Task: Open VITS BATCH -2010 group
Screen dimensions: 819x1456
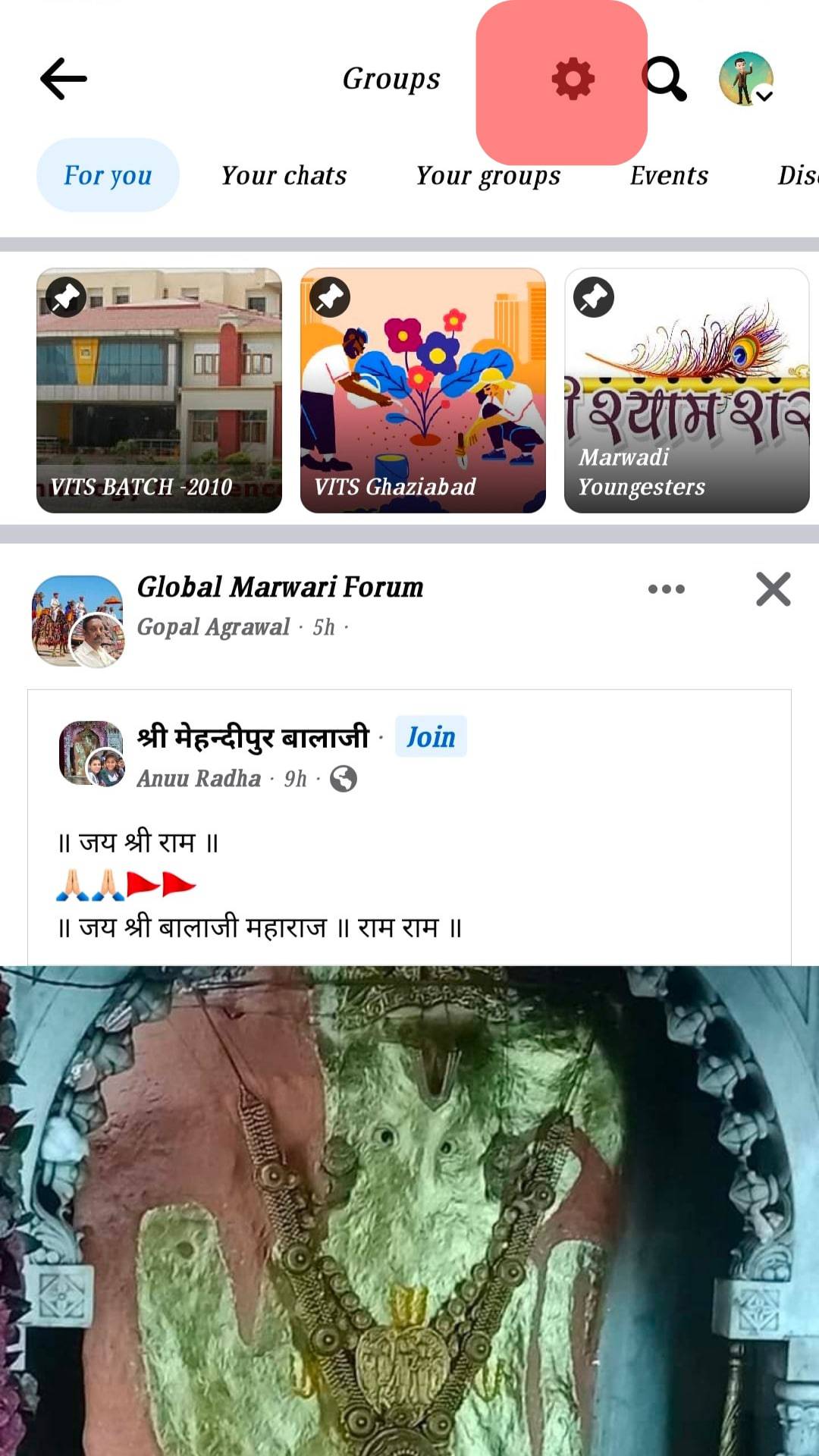Action: (x=159, y=391)
